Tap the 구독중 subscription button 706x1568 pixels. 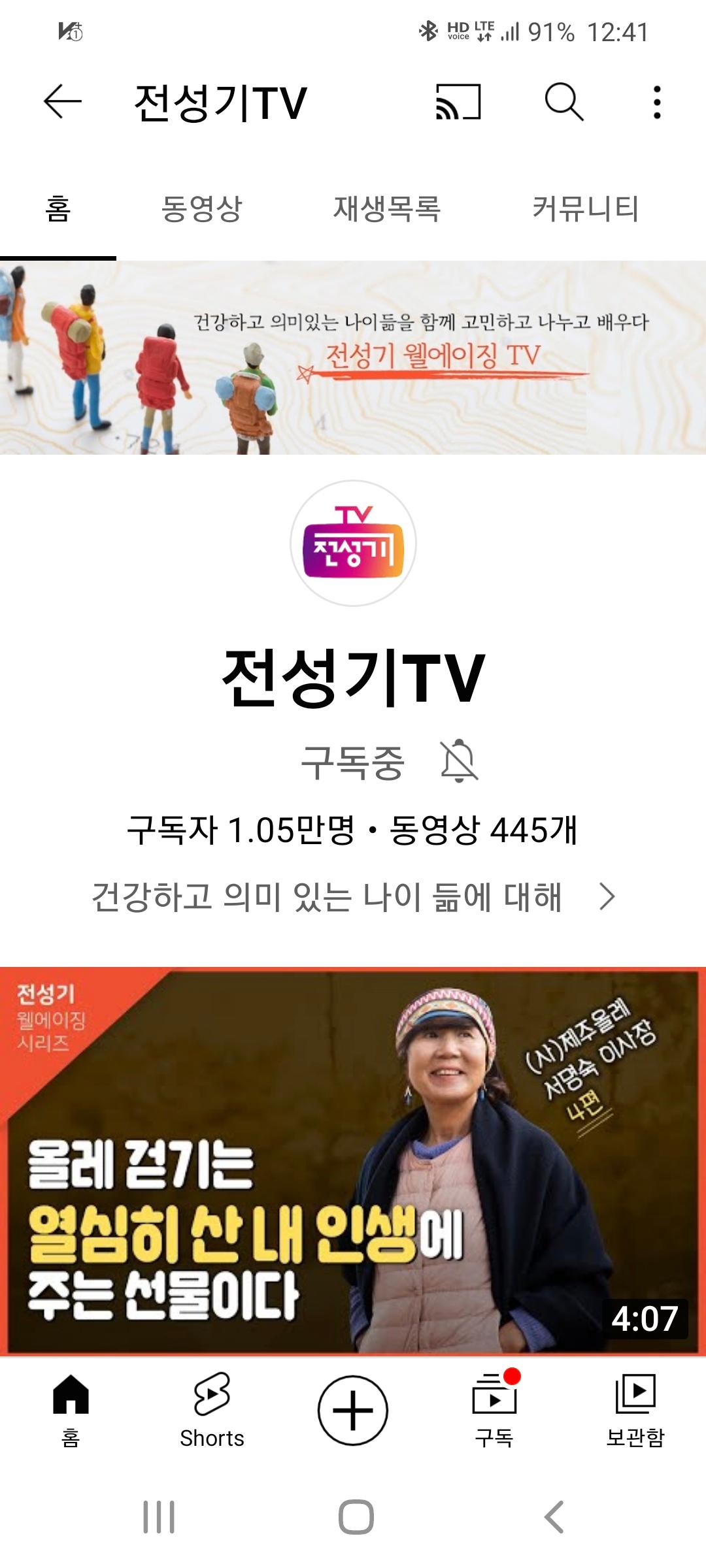point(353,762)
